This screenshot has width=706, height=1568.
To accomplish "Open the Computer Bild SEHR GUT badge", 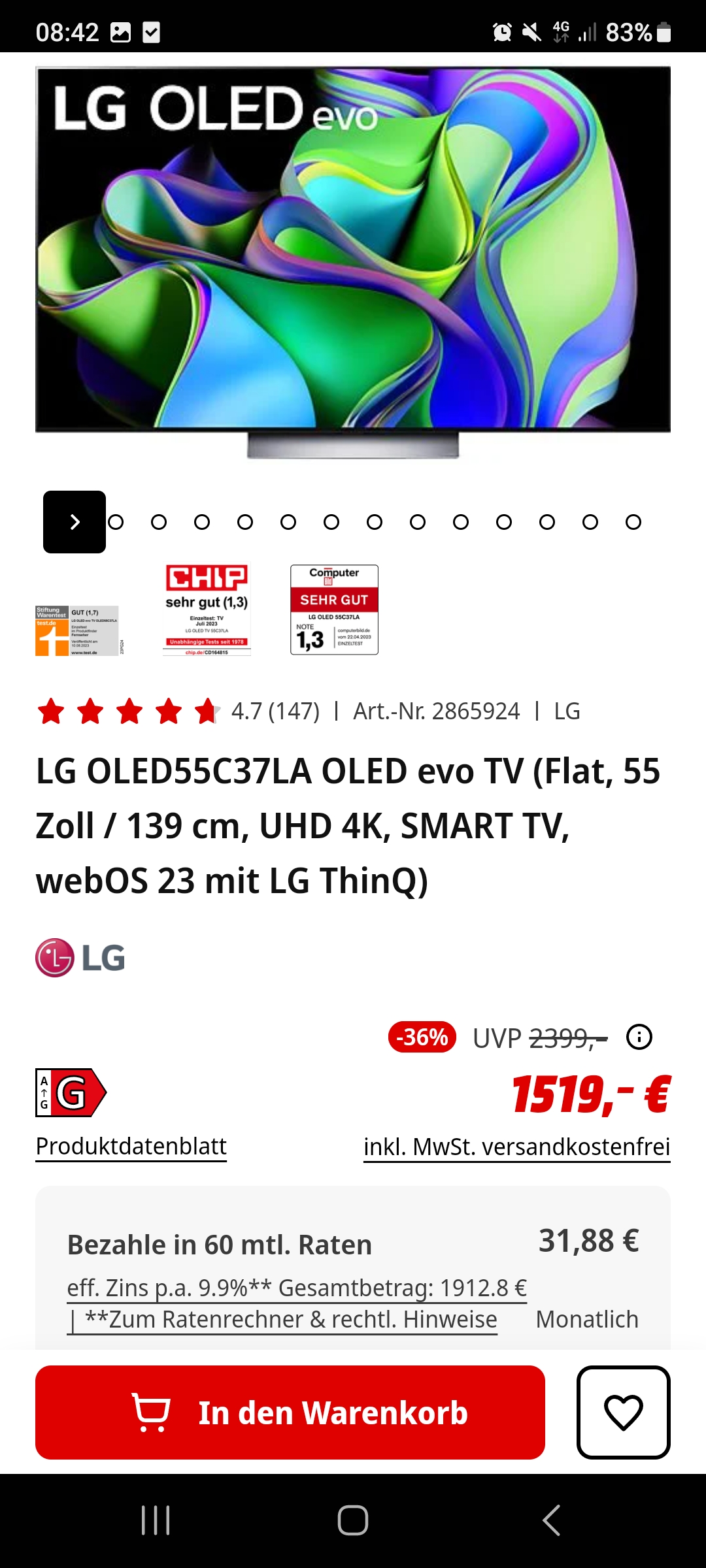I will click(x=334, y=610).
